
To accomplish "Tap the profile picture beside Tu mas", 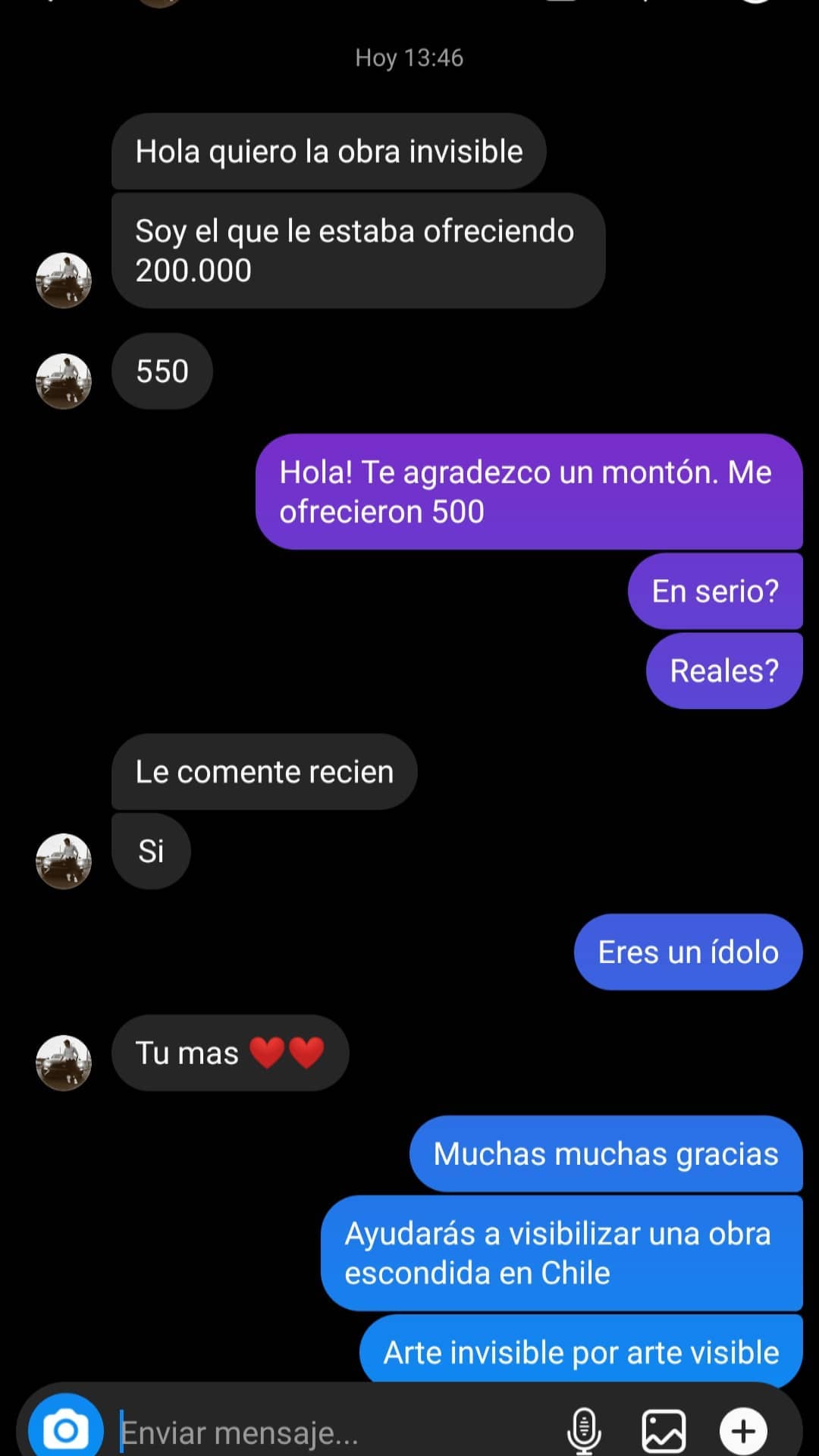I will click(x=64, y=1062).
